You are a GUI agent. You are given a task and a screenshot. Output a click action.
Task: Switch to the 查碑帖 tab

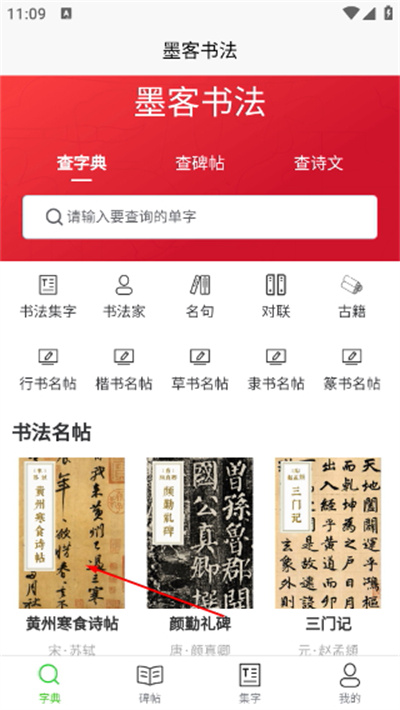click(200, 163)
